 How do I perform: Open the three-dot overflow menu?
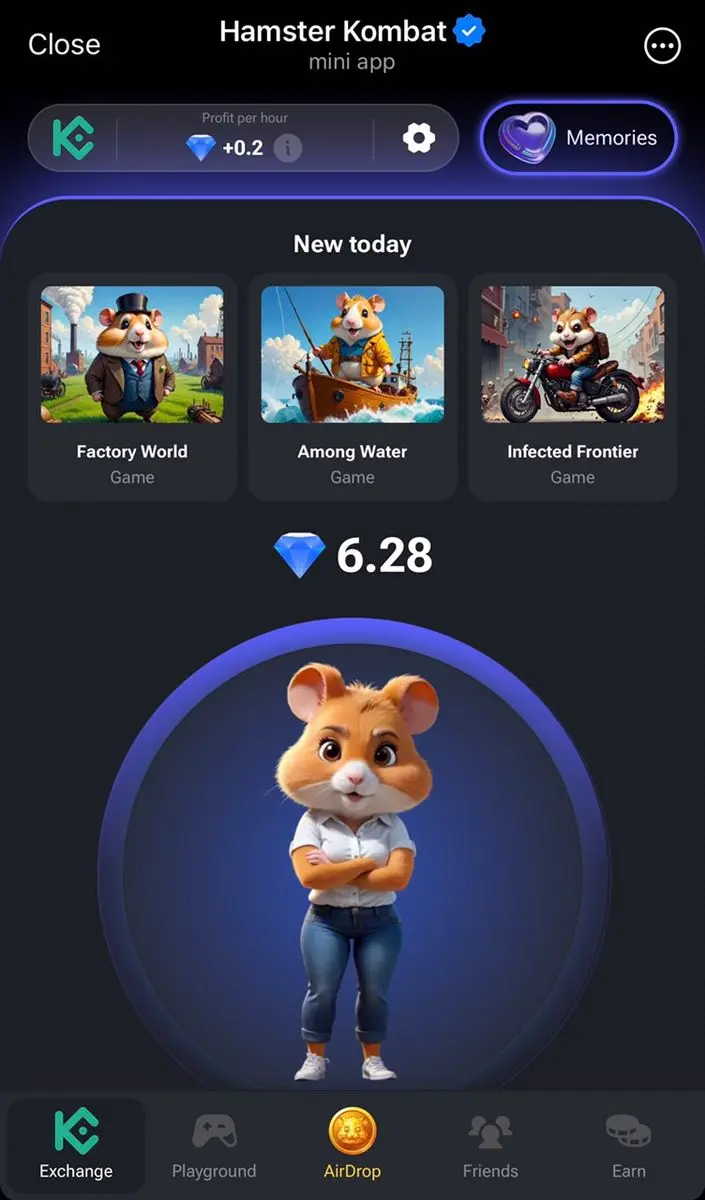(x=662, y=46)
